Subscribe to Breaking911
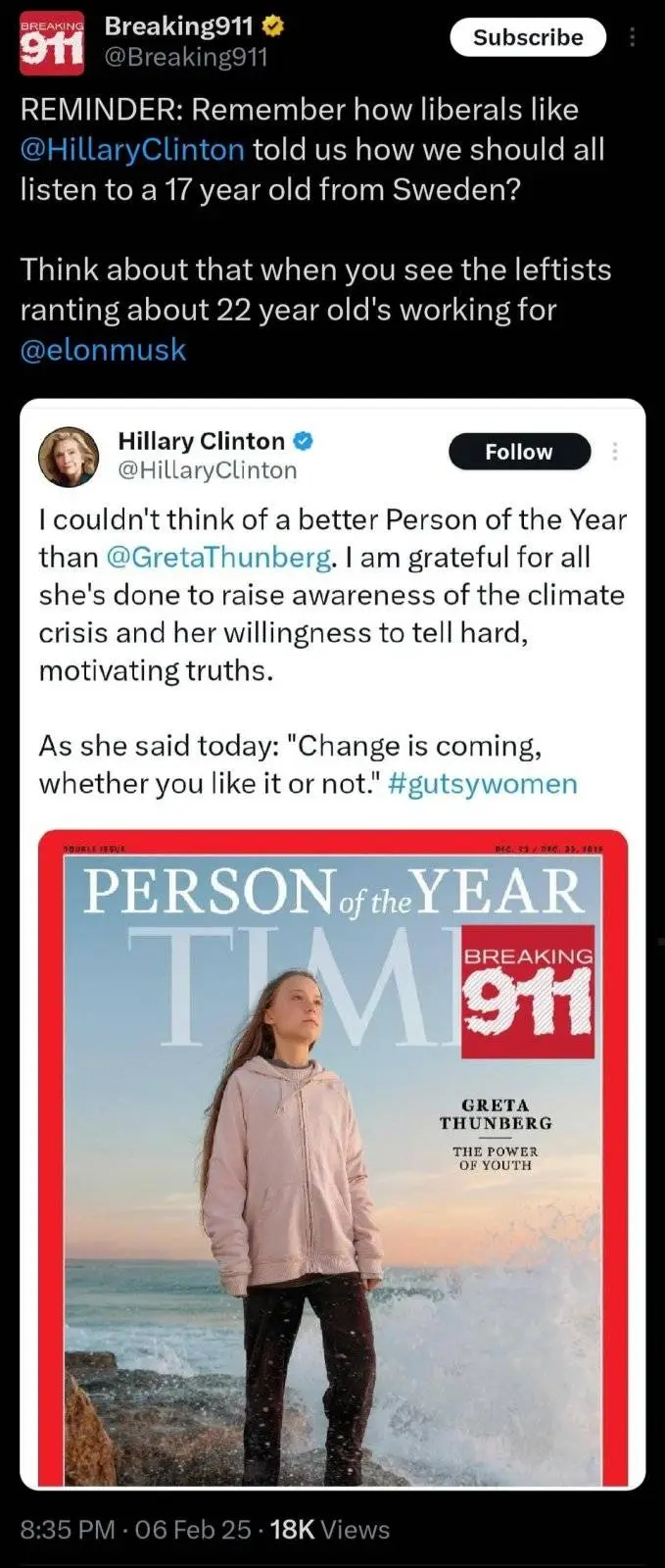 click(x=528, y=37)
